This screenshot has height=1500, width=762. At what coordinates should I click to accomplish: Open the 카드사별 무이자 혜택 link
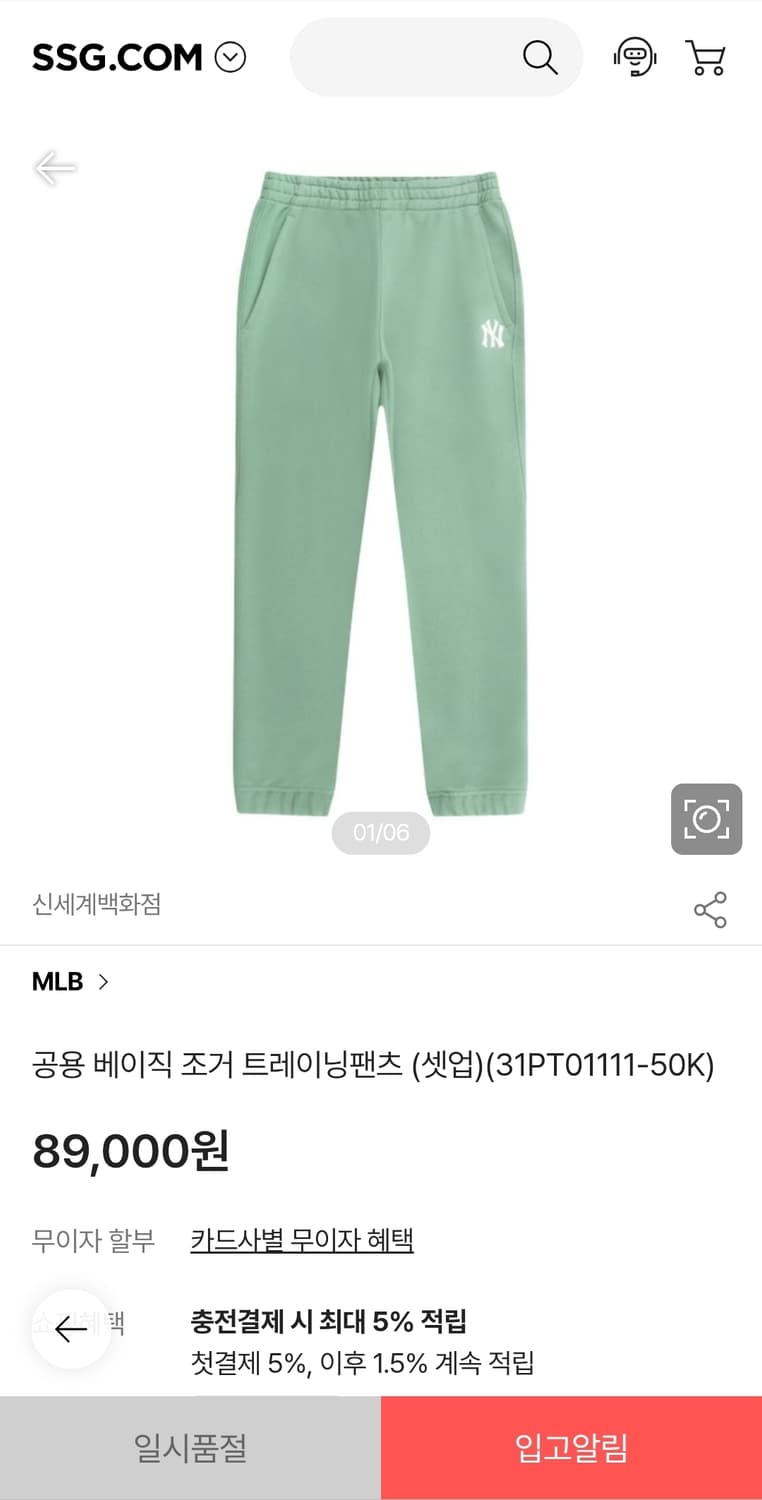pyautogui.click(x=305, y=1240)
